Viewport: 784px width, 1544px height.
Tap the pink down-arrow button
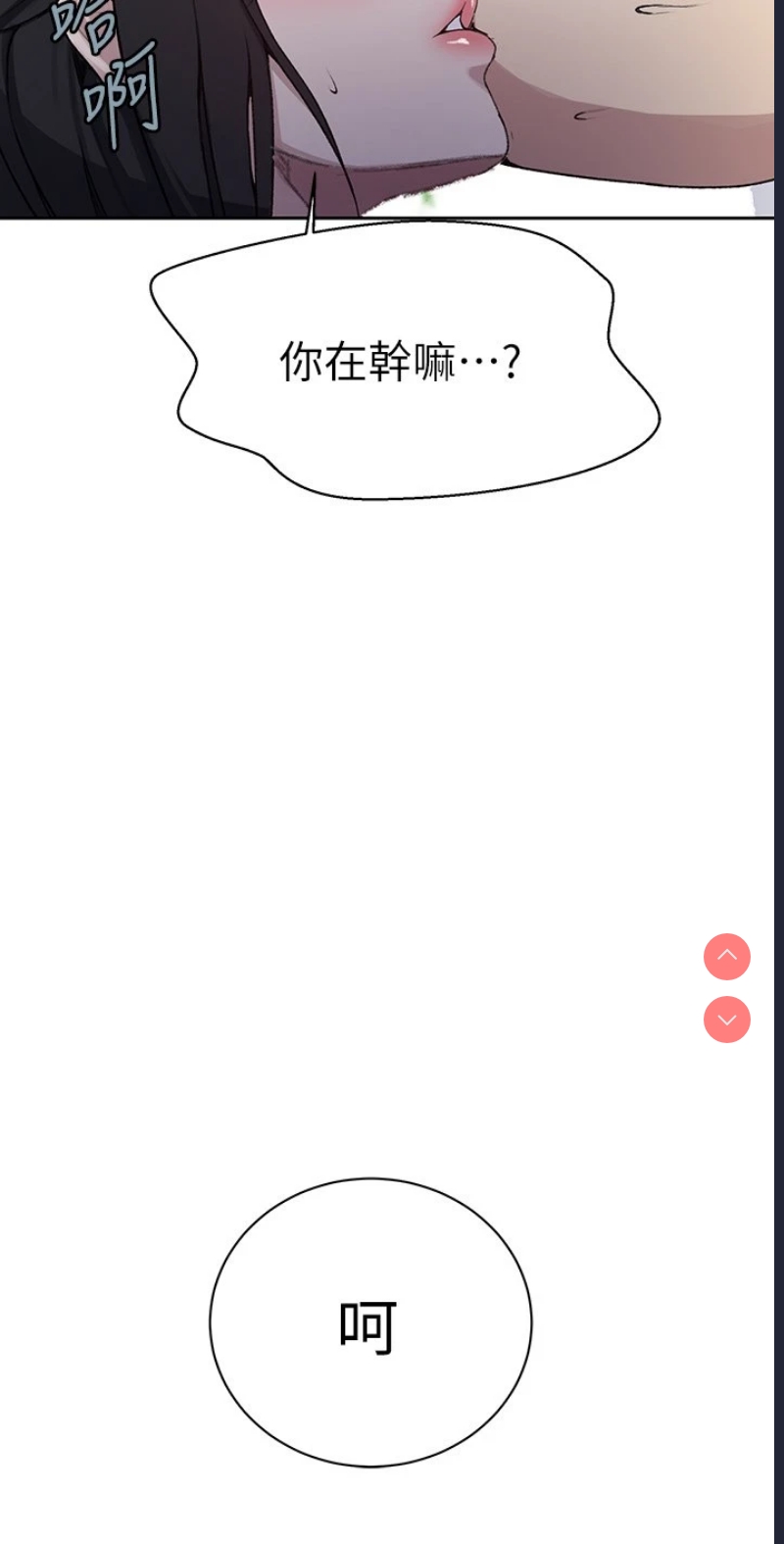point(727,1020)
